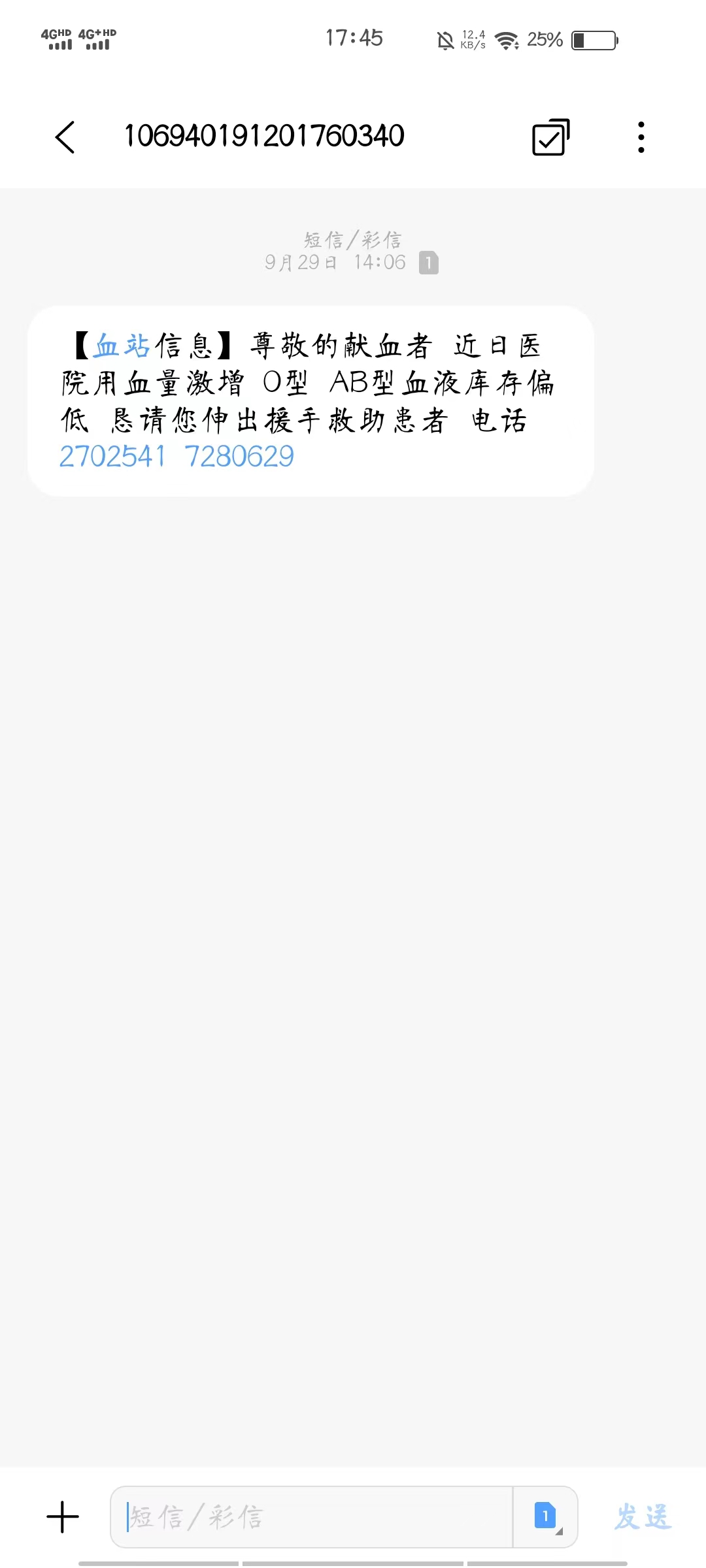Call the phone number 2702541
Viewport: 706px width, 1568px height.
112,456
